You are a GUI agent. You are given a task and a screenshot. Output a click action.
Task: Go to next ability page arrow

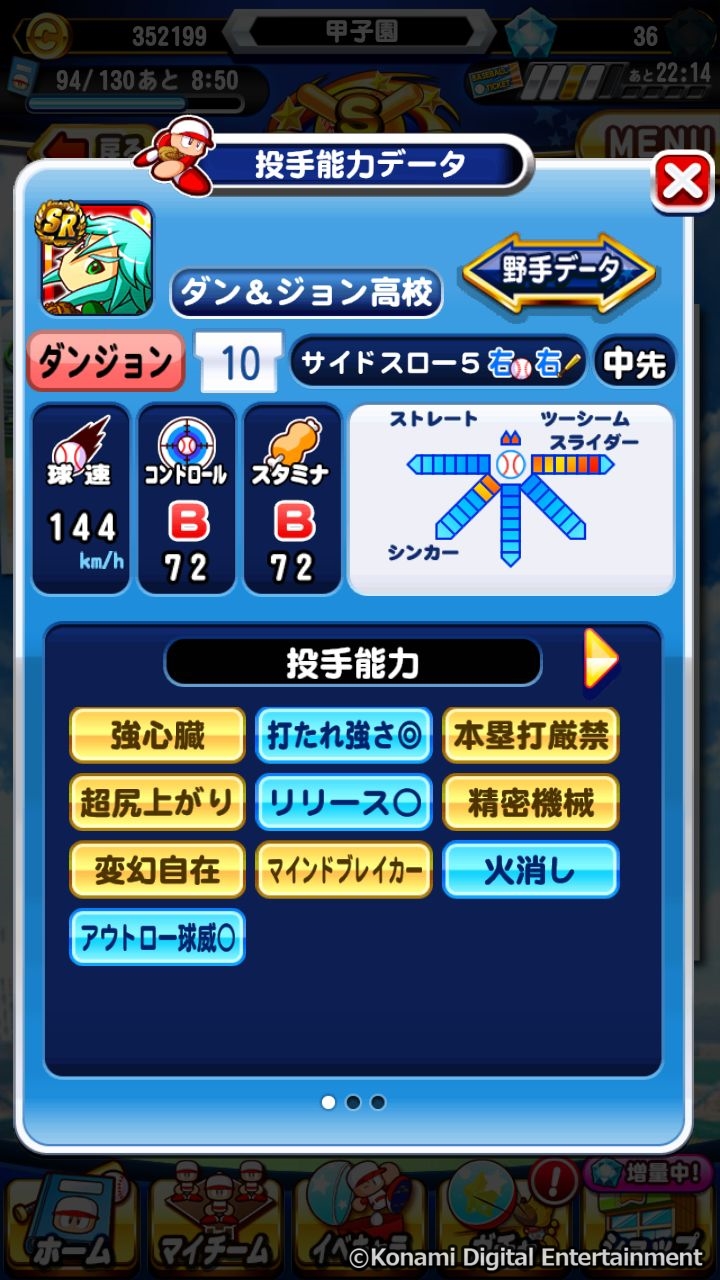pyautogui.click(x=601, y=660)
